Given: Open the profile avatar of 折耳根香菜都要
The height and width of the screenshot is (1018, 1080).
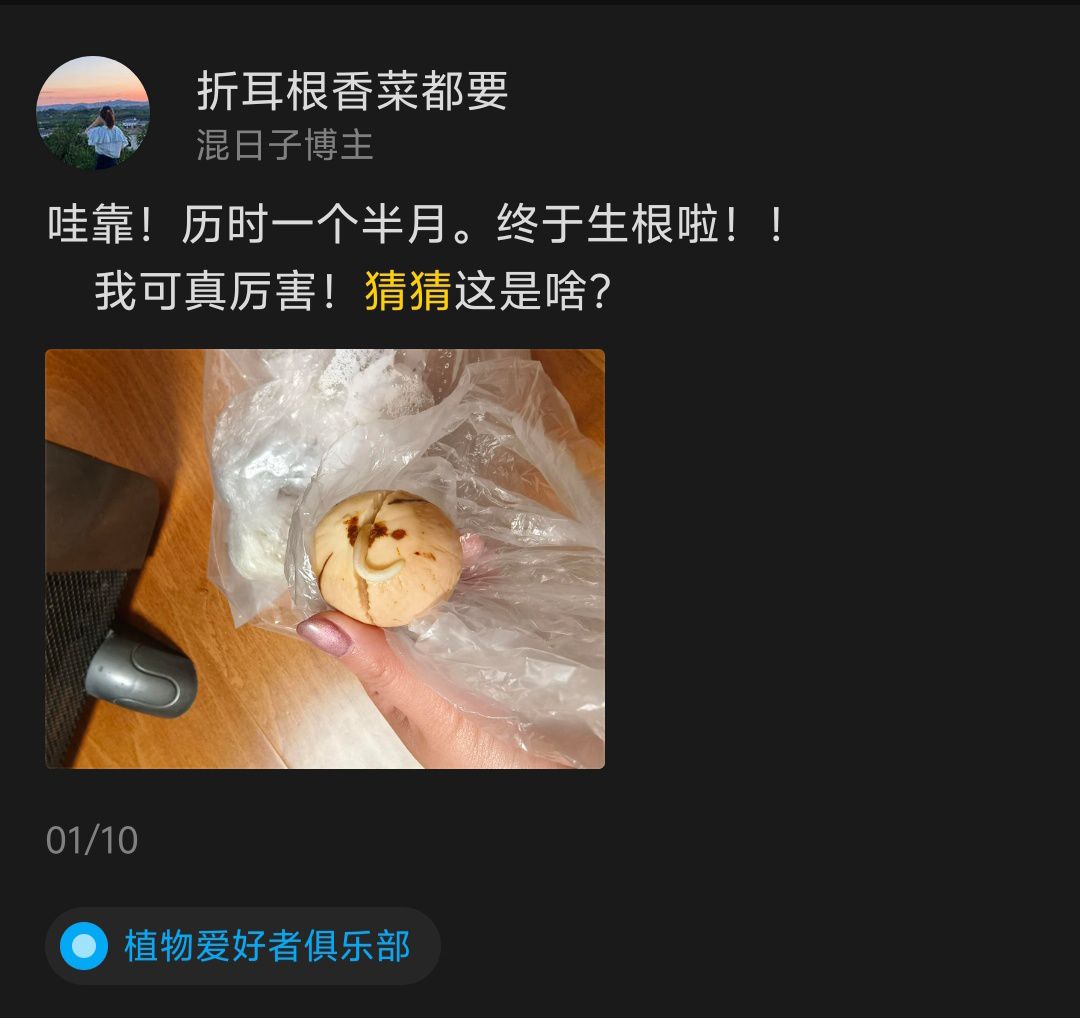Looking at the screenshot, I should coord(92,113).
